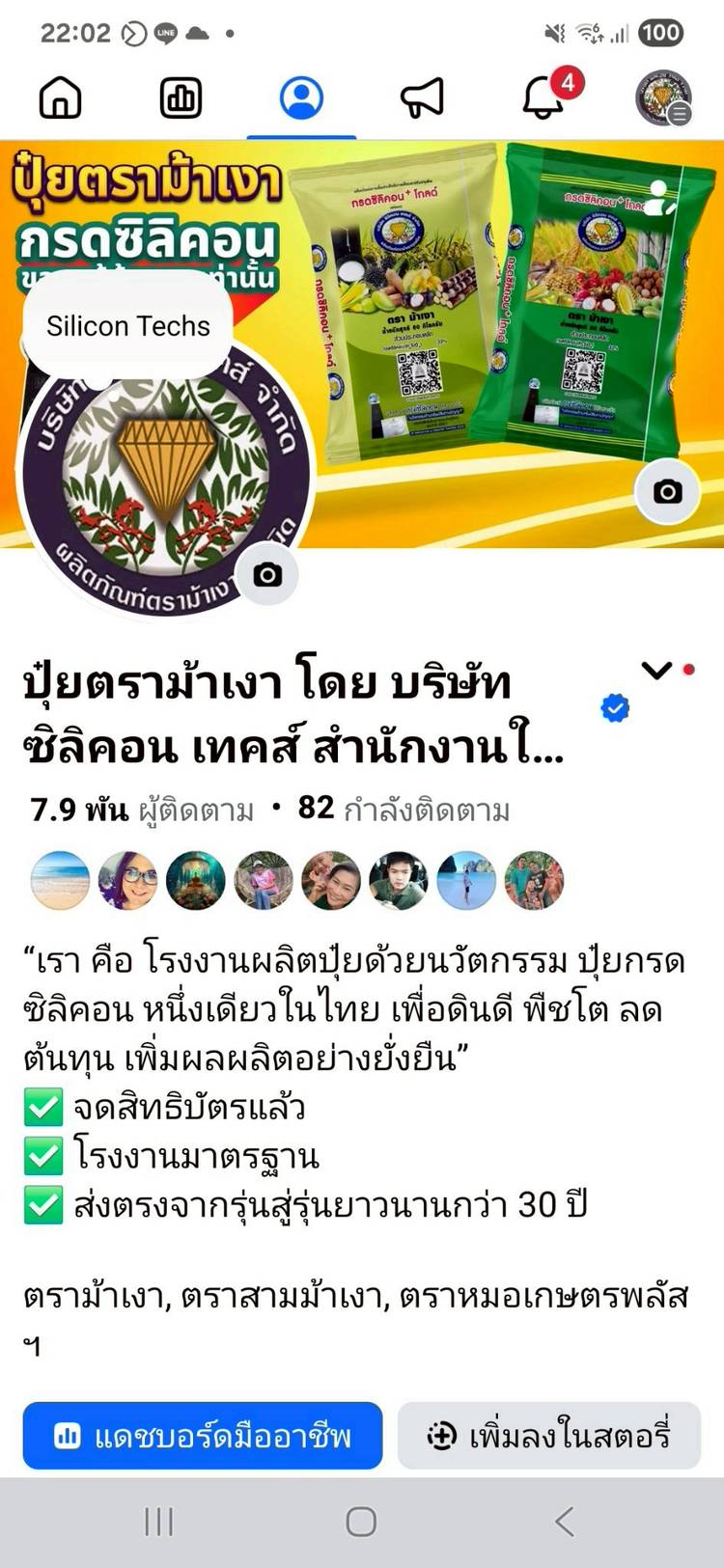Open the megaphone ads tab
Screen dimensions: 724x1568
pos(422,98)
